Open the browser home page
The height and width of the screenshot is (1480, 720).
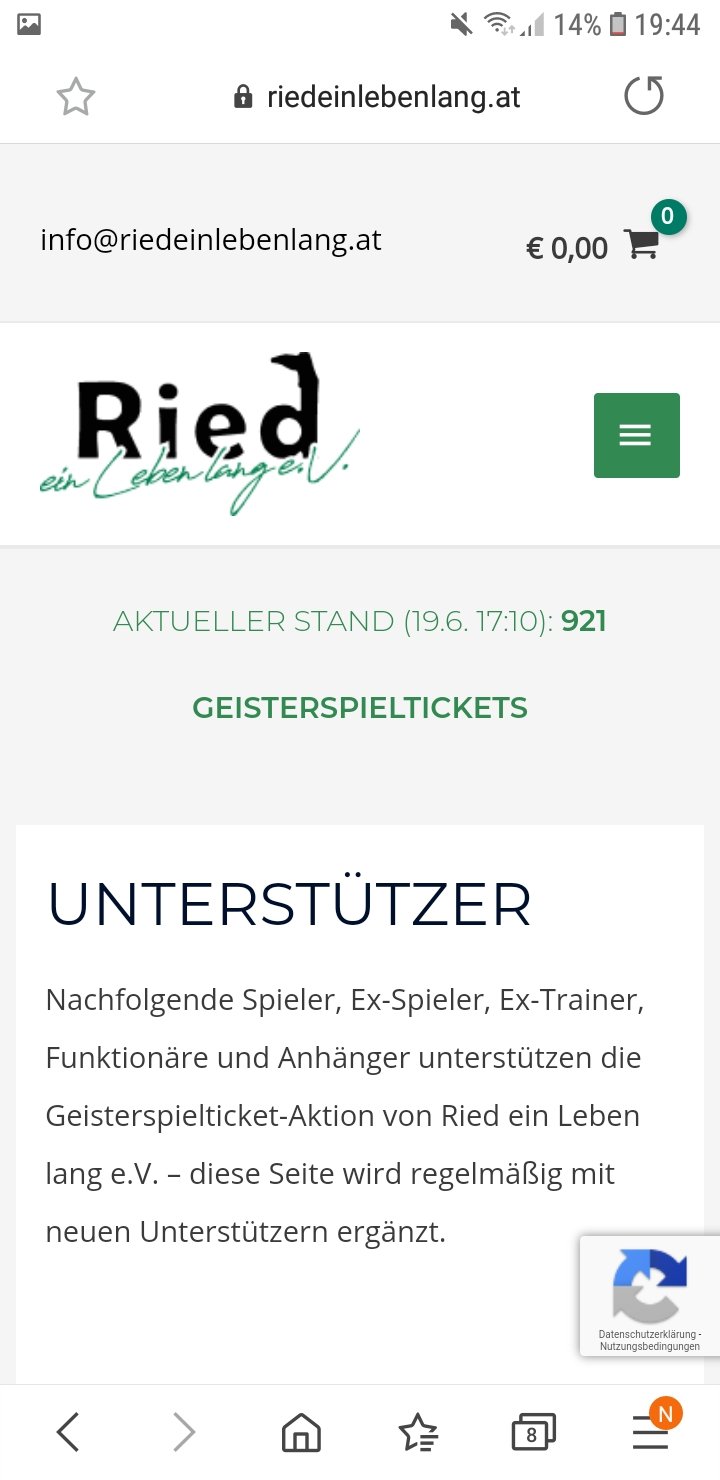(x=301, y=1433)
